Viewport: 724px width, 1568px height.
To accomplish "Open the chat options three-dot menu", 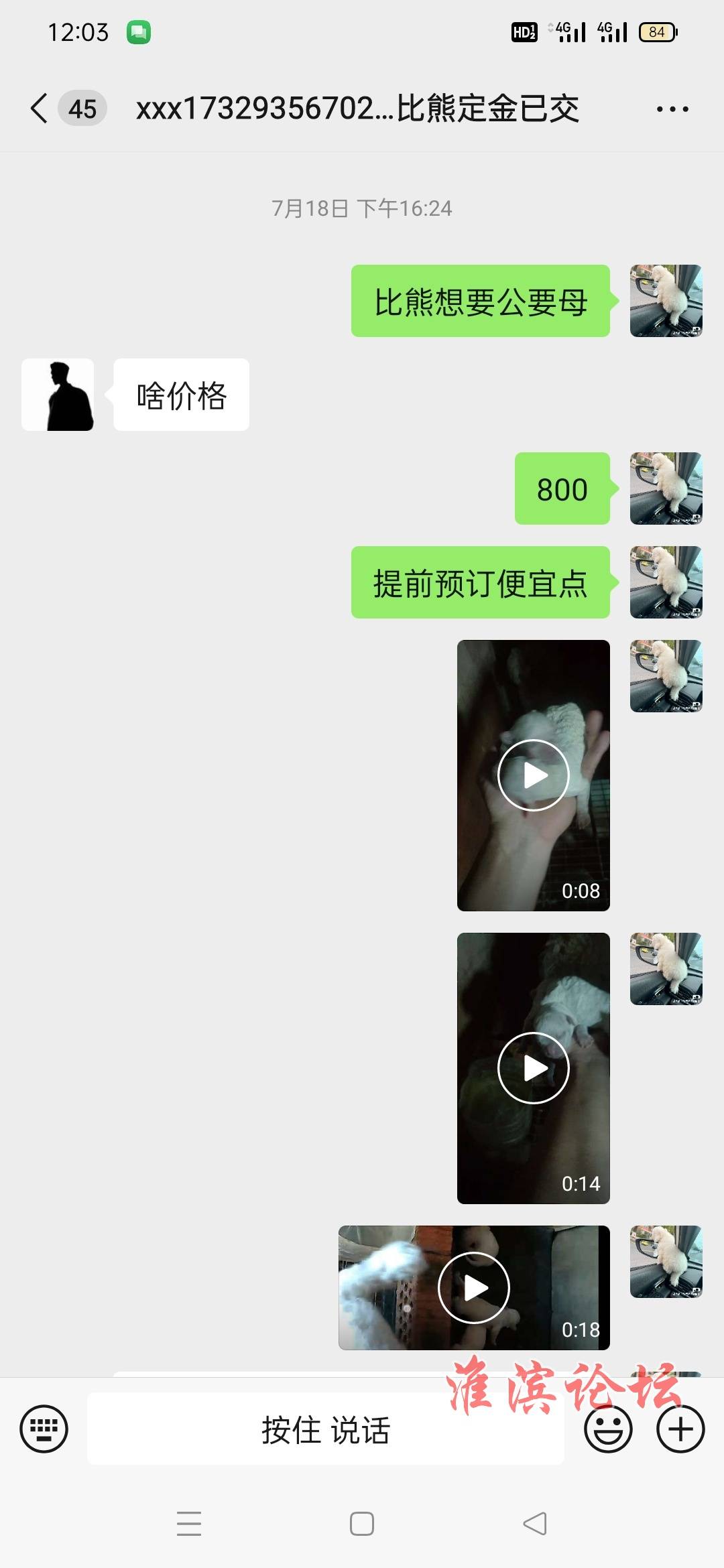I will tap(672, 109).
